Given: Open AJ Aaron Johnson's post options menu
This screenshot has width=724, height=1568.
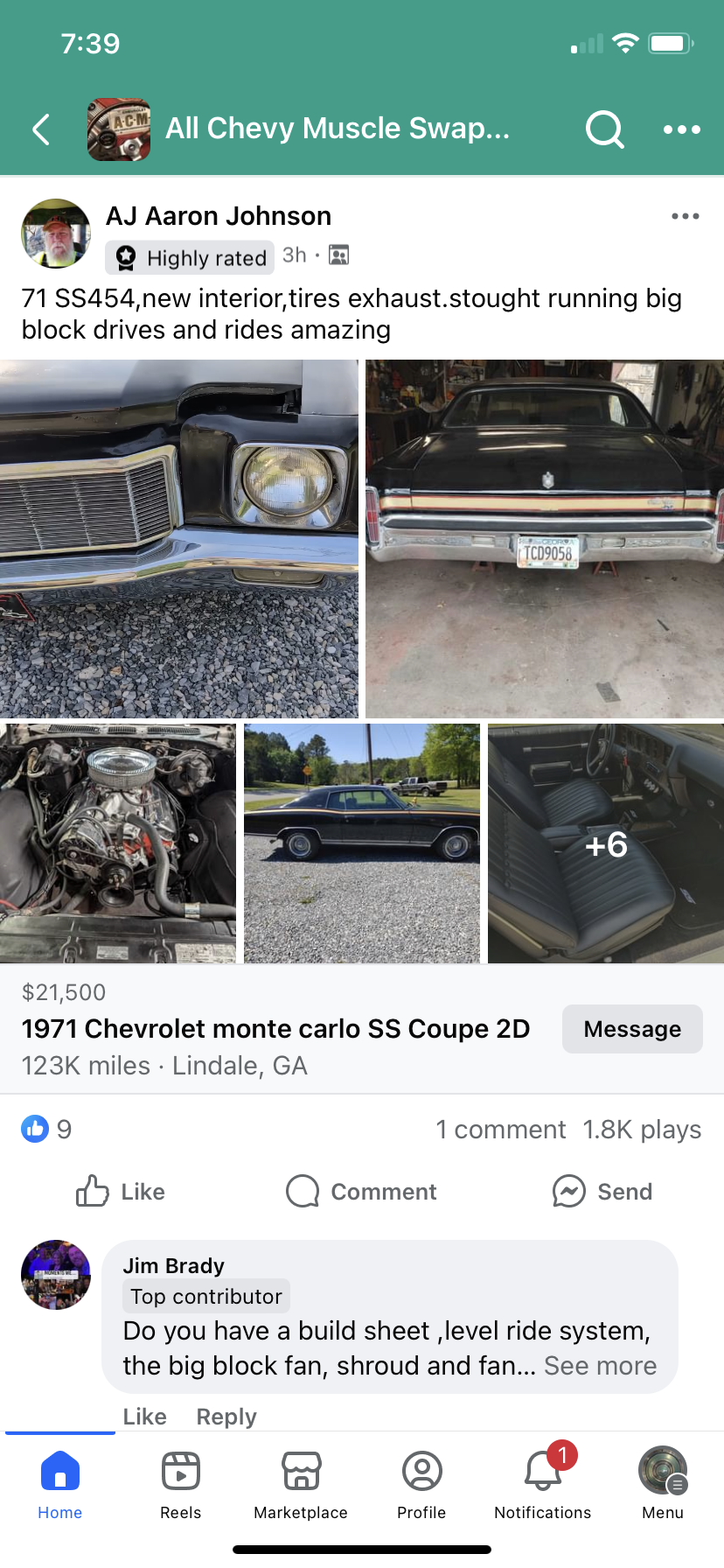Looking at the screenshot, I should pyautogui.click(x=686, y=216).
